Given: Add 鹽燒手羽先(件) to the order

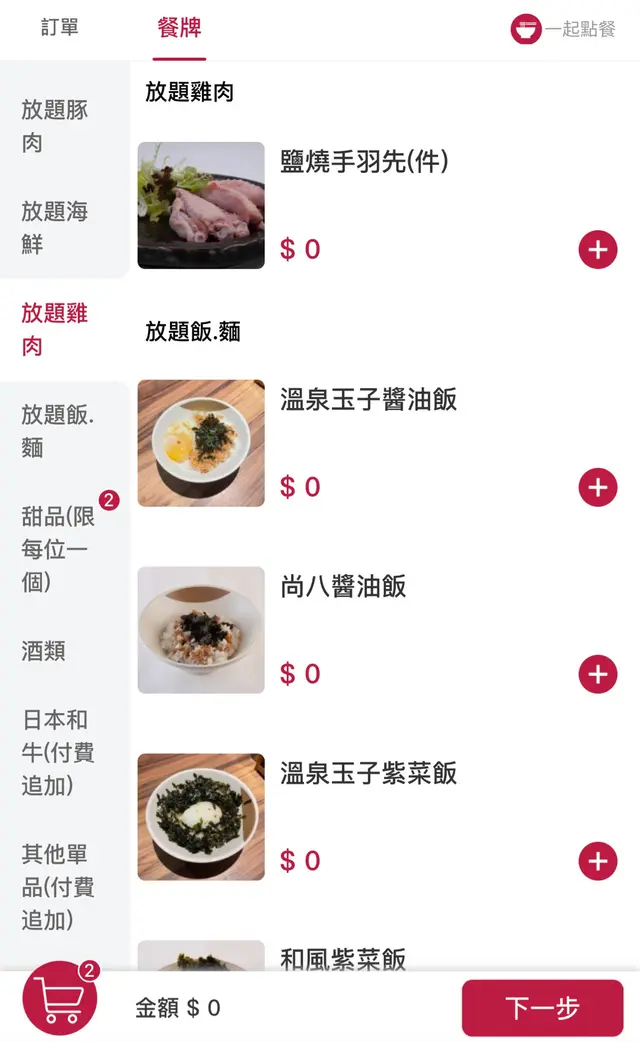Looking at the screenshot, I should click(598, 249).
